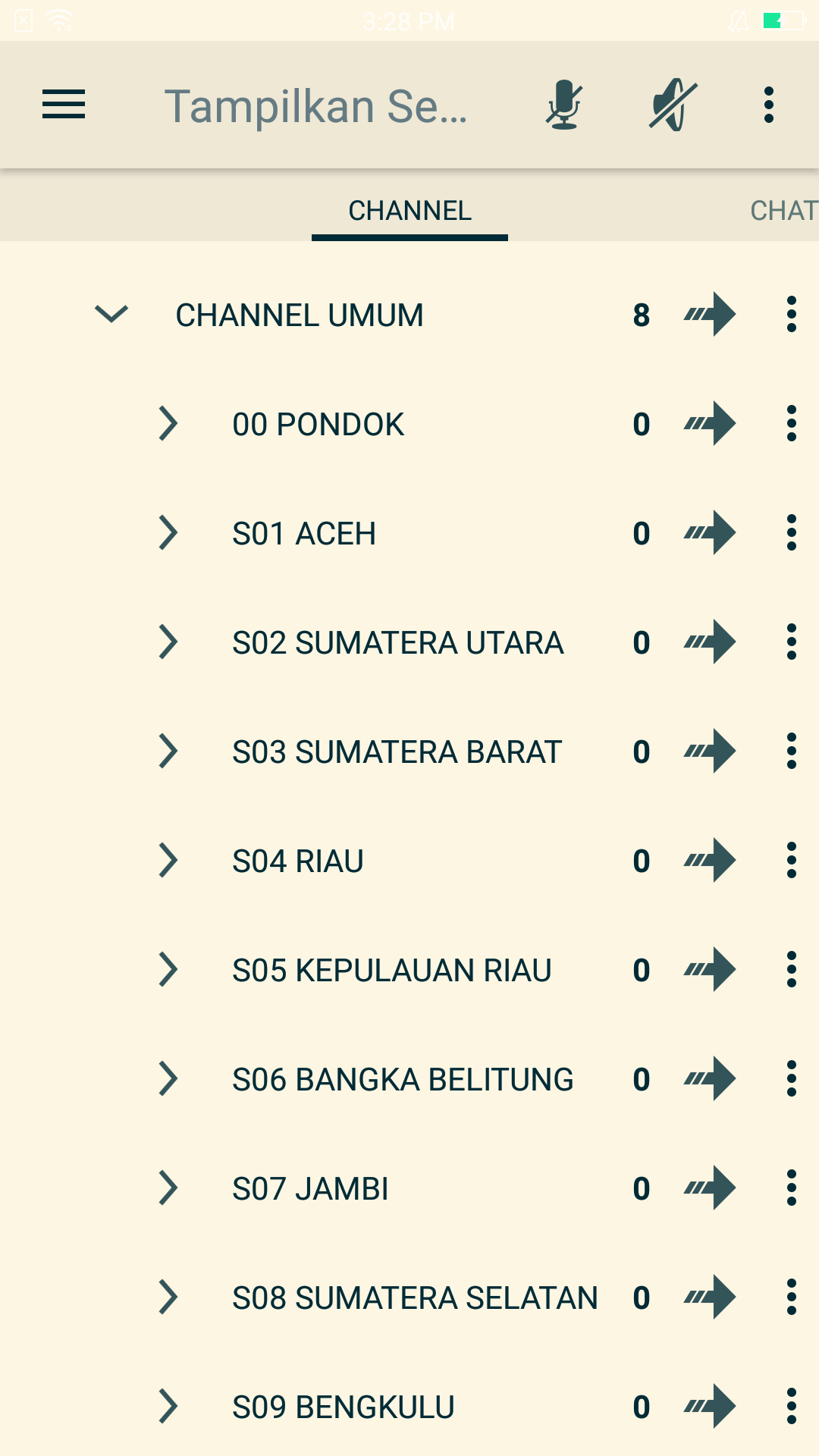The image size is (819, 1456).
Task: Select the CHANNEL tab
Action: pos(409,210)
